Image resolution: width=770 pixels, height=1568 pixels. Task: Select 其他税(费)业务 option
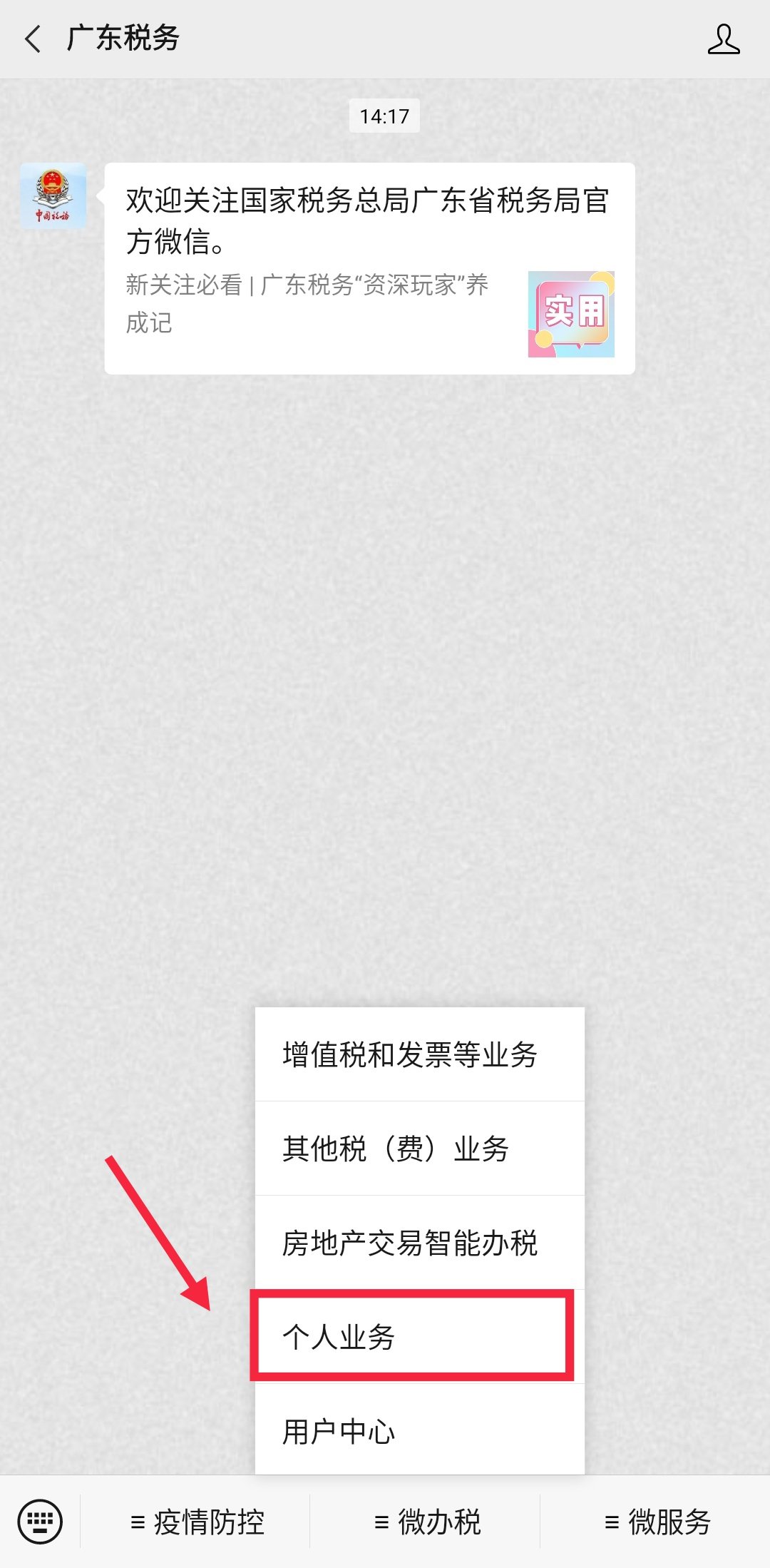419,1149
